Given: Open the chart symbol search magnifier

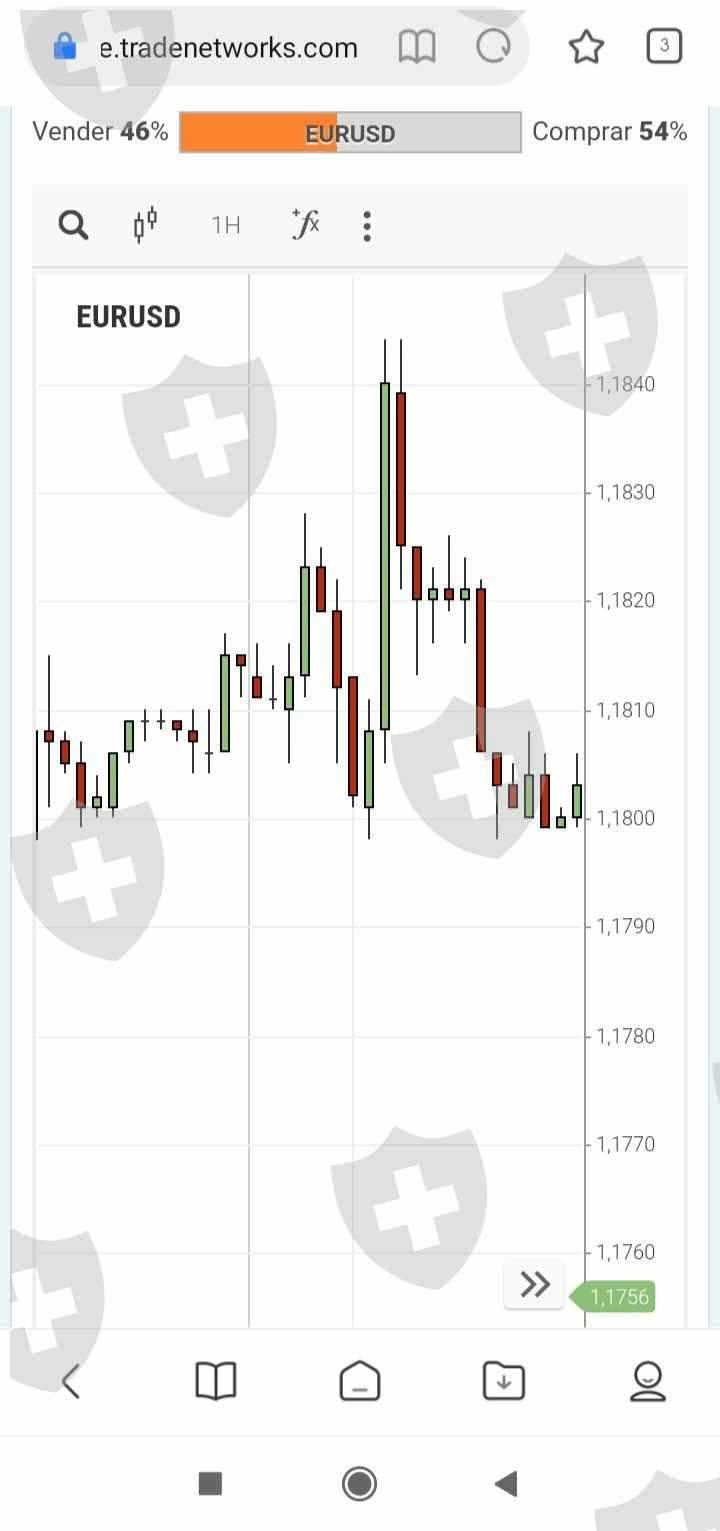Looking at the screenshot, I should (73, 226).
